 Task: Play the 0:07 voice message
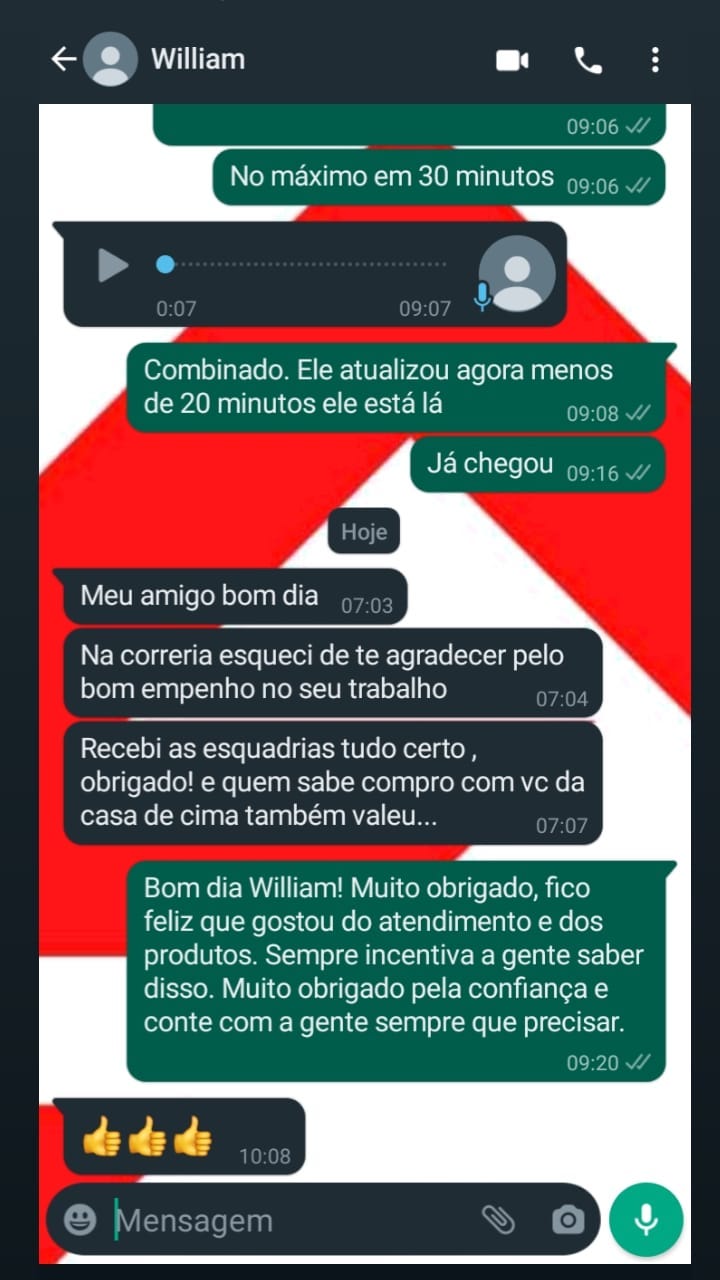112,265
